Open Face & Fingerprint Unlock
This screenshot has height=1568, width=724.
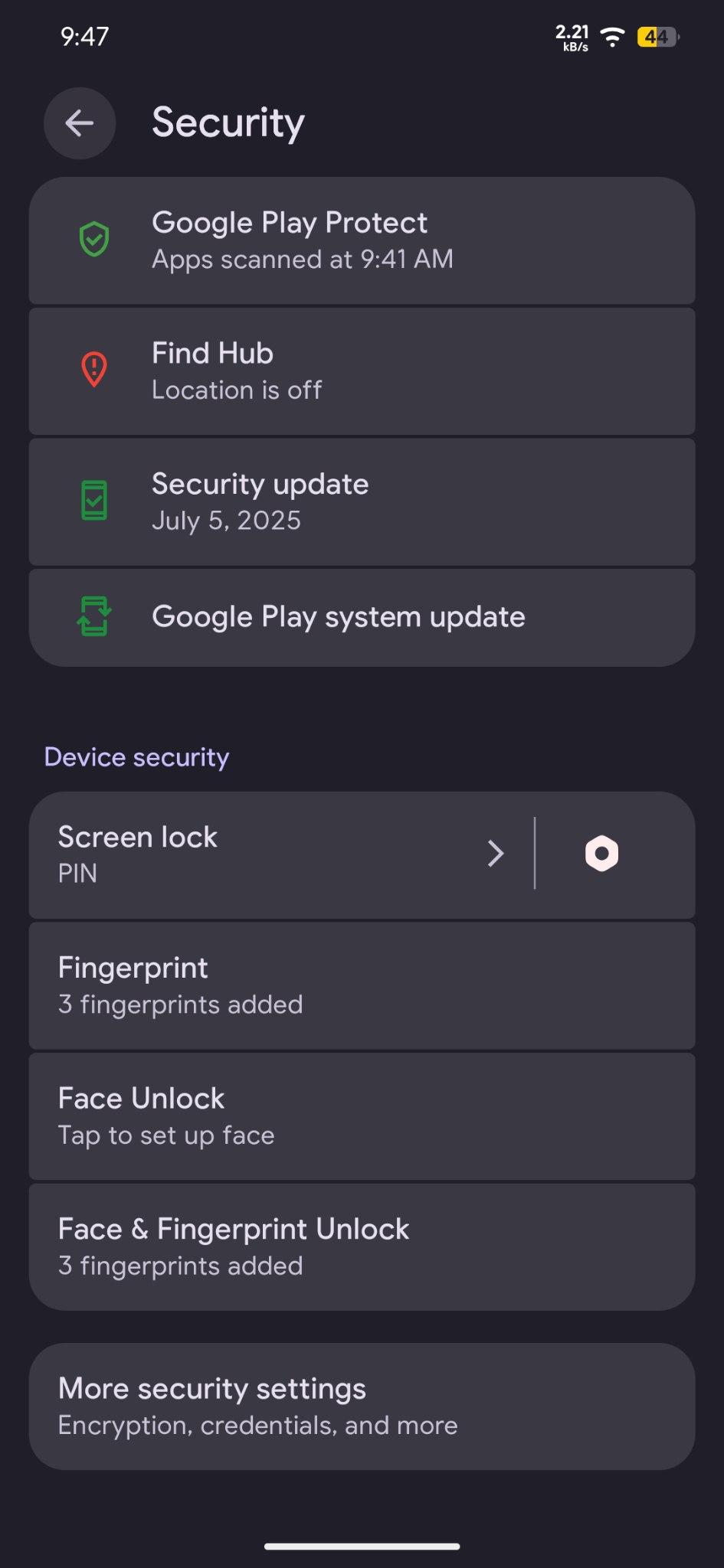362,1247
